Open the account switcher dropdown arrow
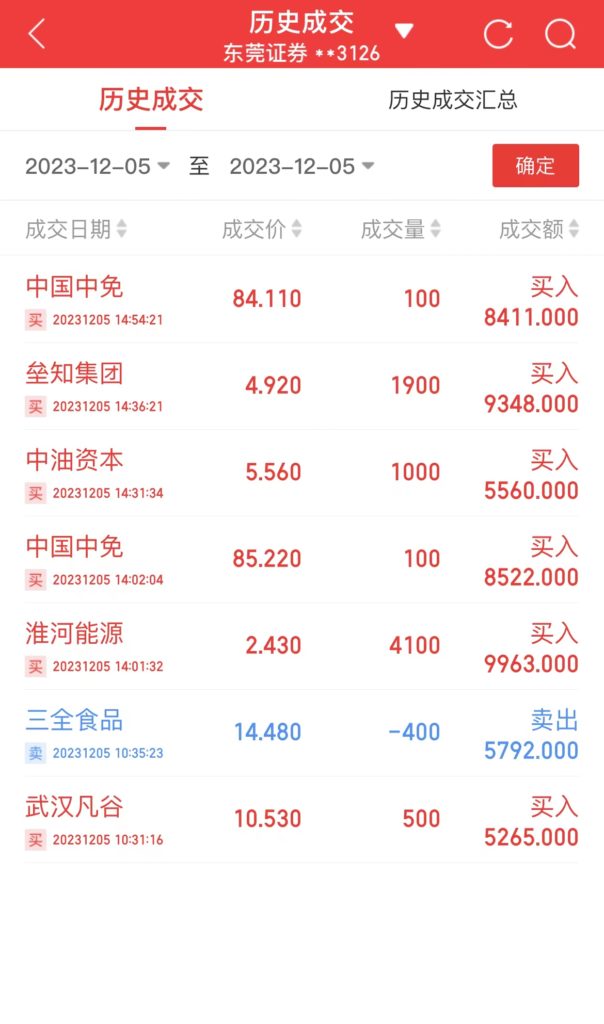This screenshot has height=1024, width=604. [404, 31]
